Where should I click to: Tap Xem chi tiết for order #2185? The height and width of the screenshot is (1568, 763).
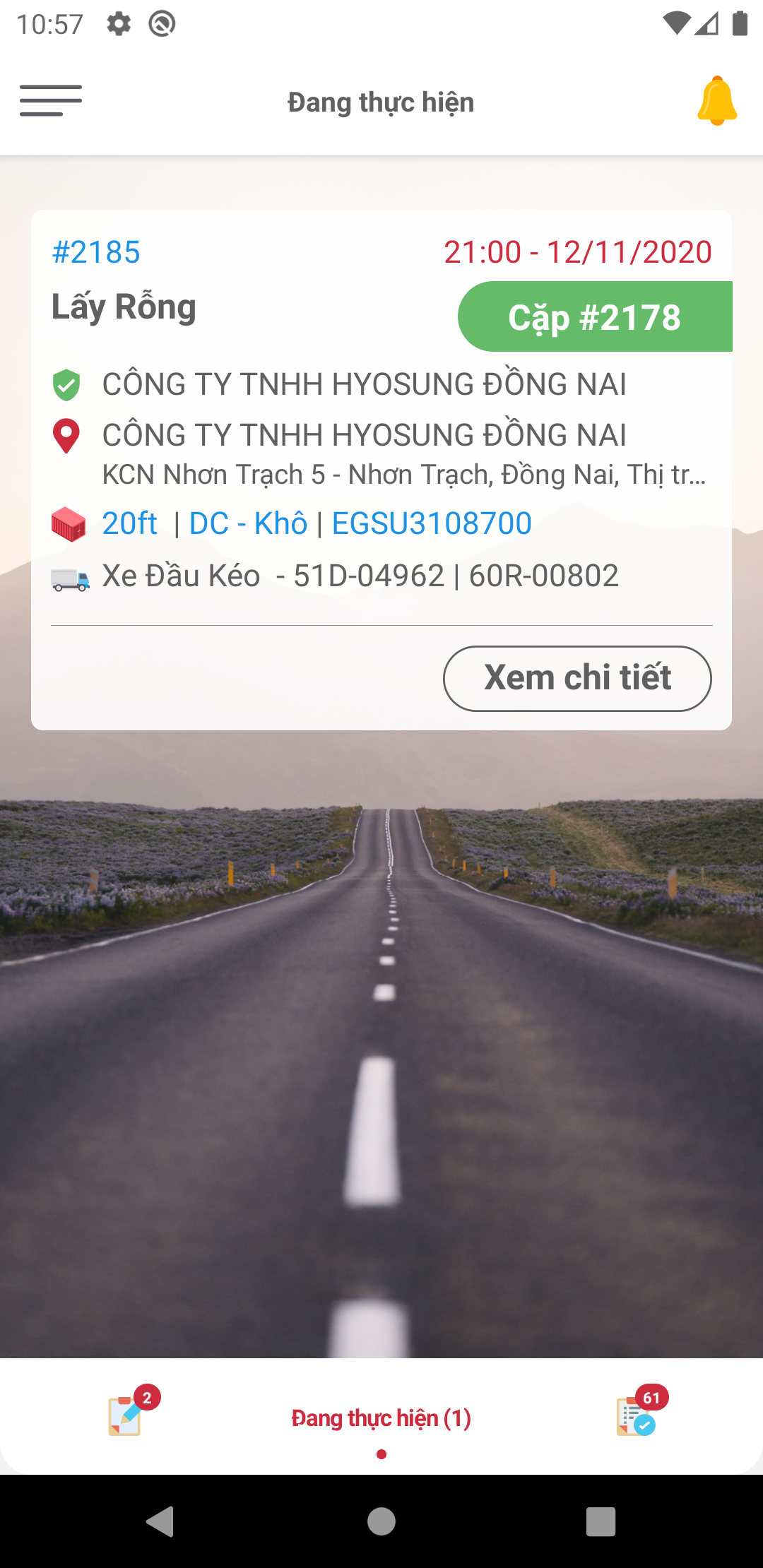tap(577, 678)
